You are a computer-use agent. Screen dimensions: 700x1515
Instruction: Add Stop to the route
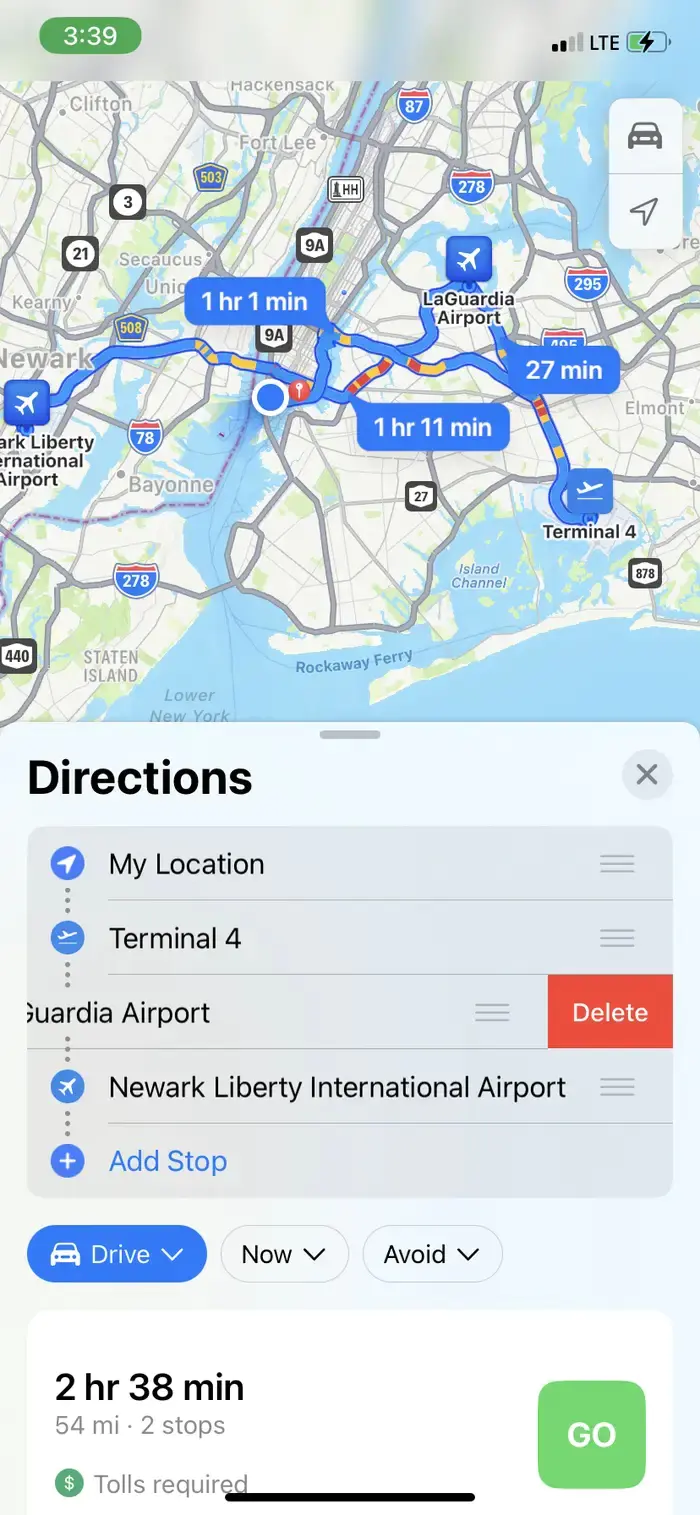tap(168, 1161)
